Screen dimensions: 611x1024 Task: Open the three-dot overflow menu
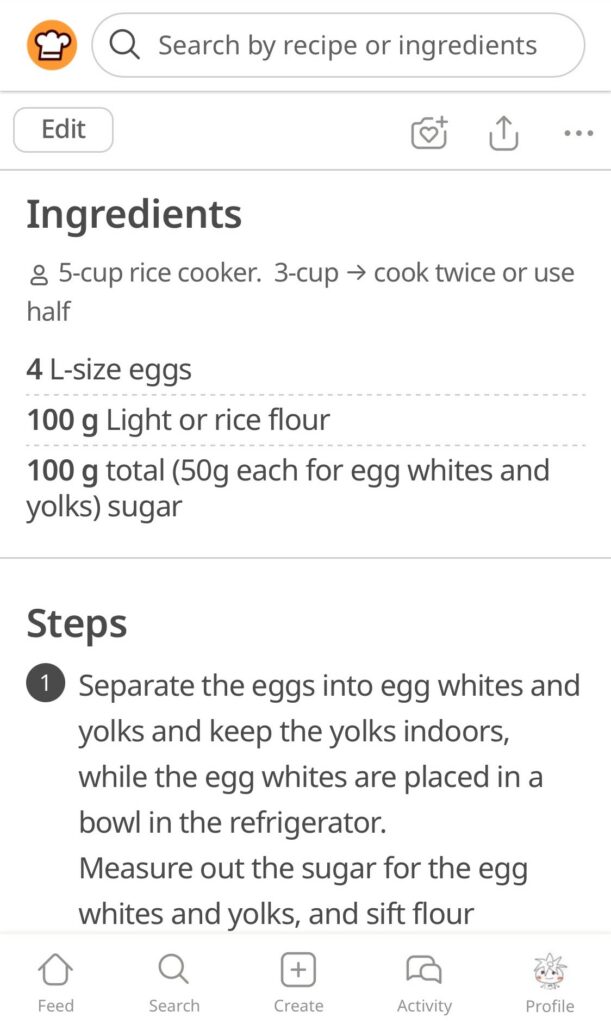pyautogui.click(x=578, y=133)
